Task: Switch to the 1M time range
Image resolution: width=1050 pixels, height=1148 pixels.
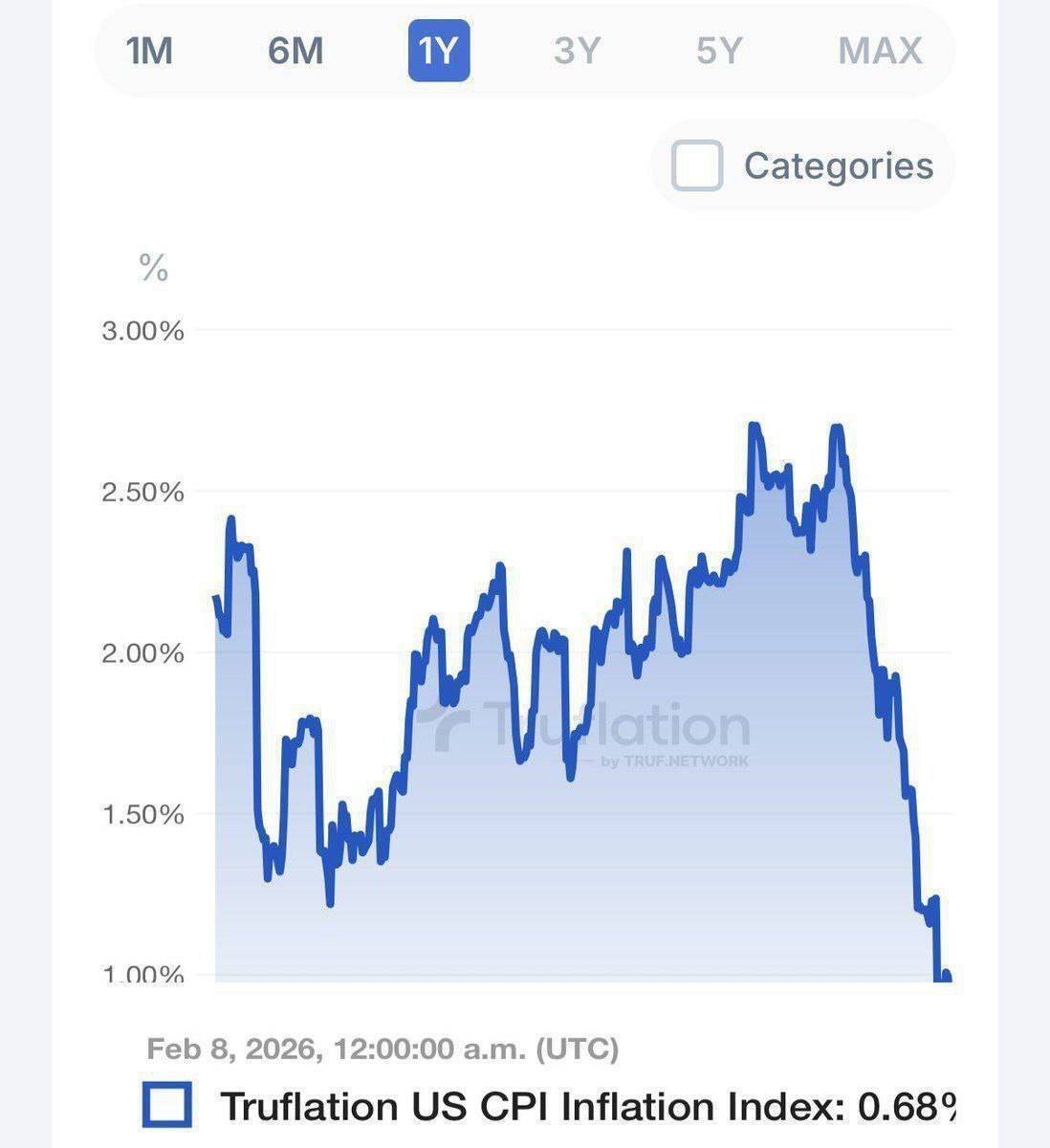Action: [x=149, y=51]
